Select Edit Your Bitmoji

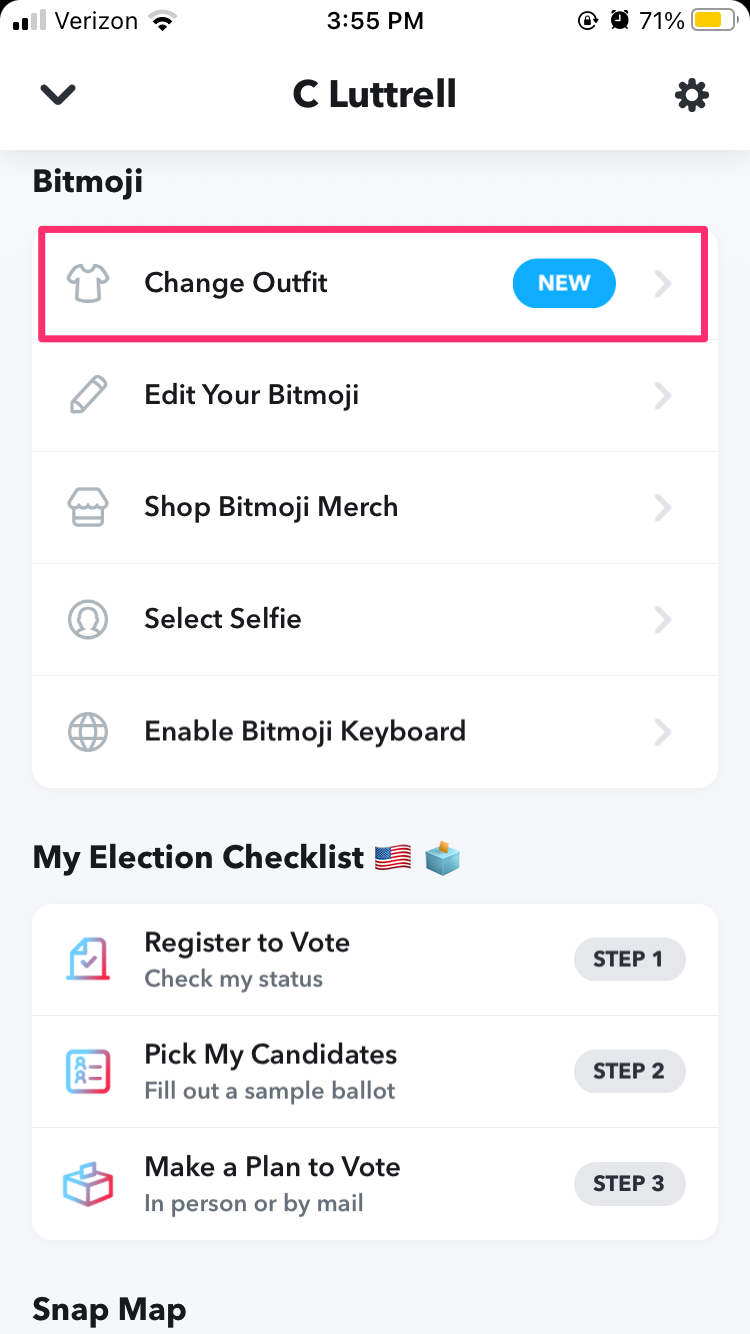click(x=375, y=396)
